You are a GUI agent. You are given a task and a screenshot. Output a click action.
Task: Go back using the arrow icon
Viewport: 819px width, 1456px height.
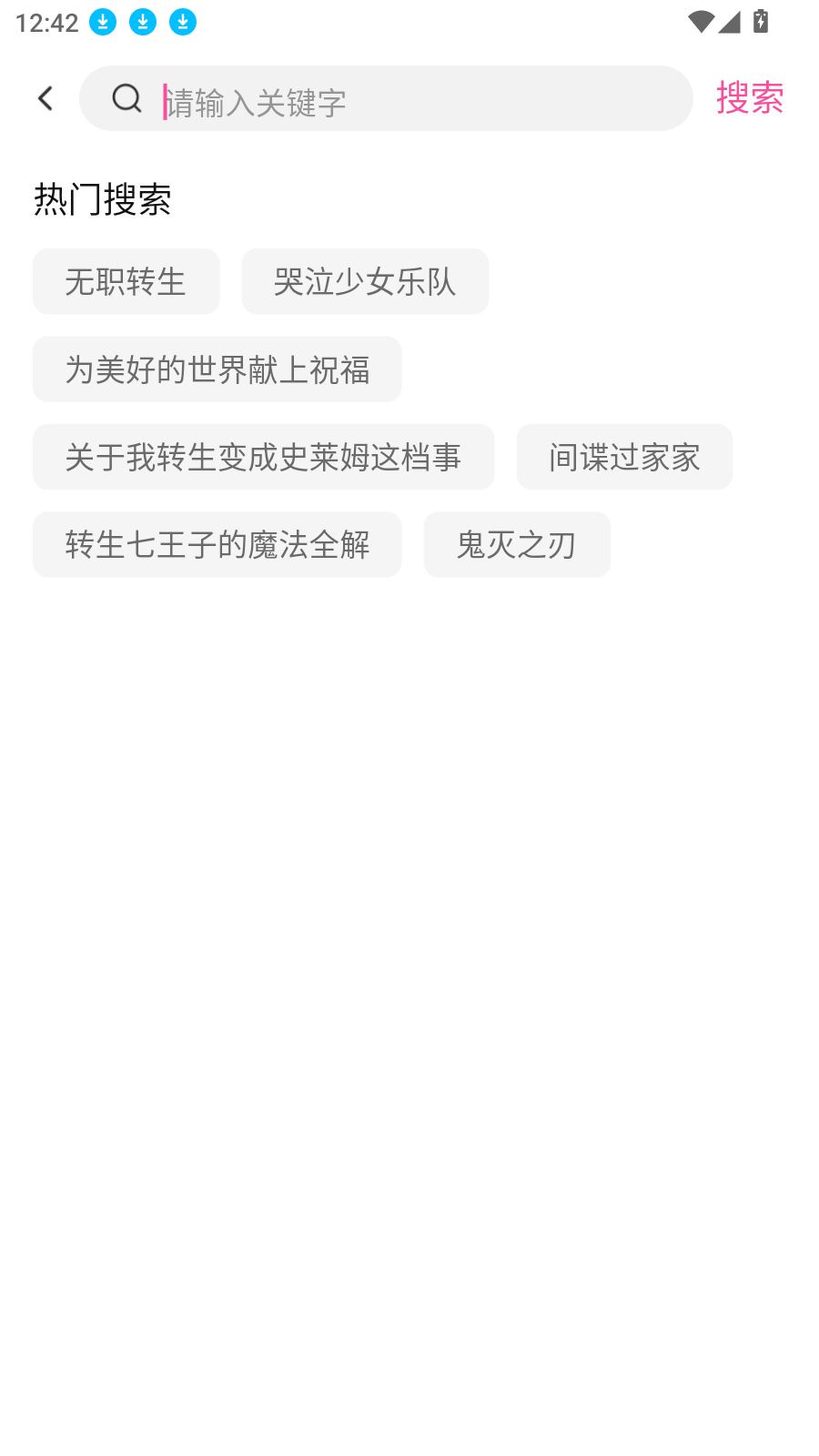pos(45,98)
